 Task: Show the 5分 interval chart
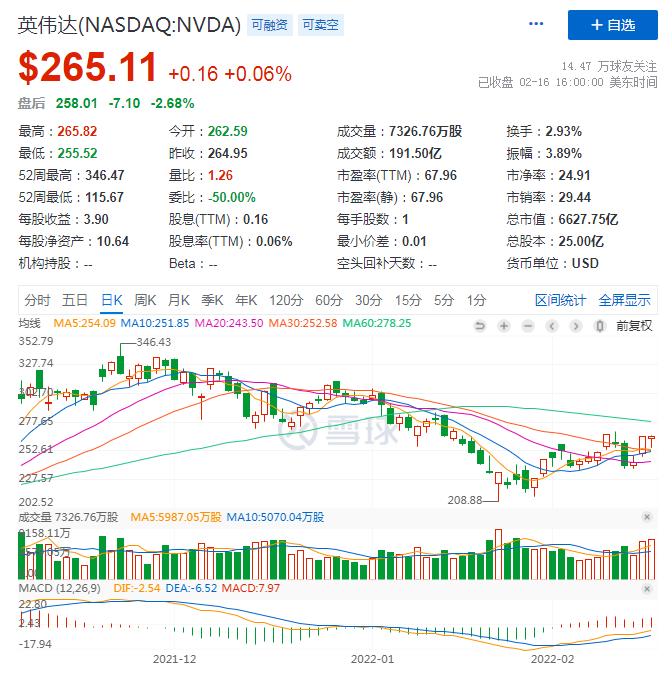443,300
